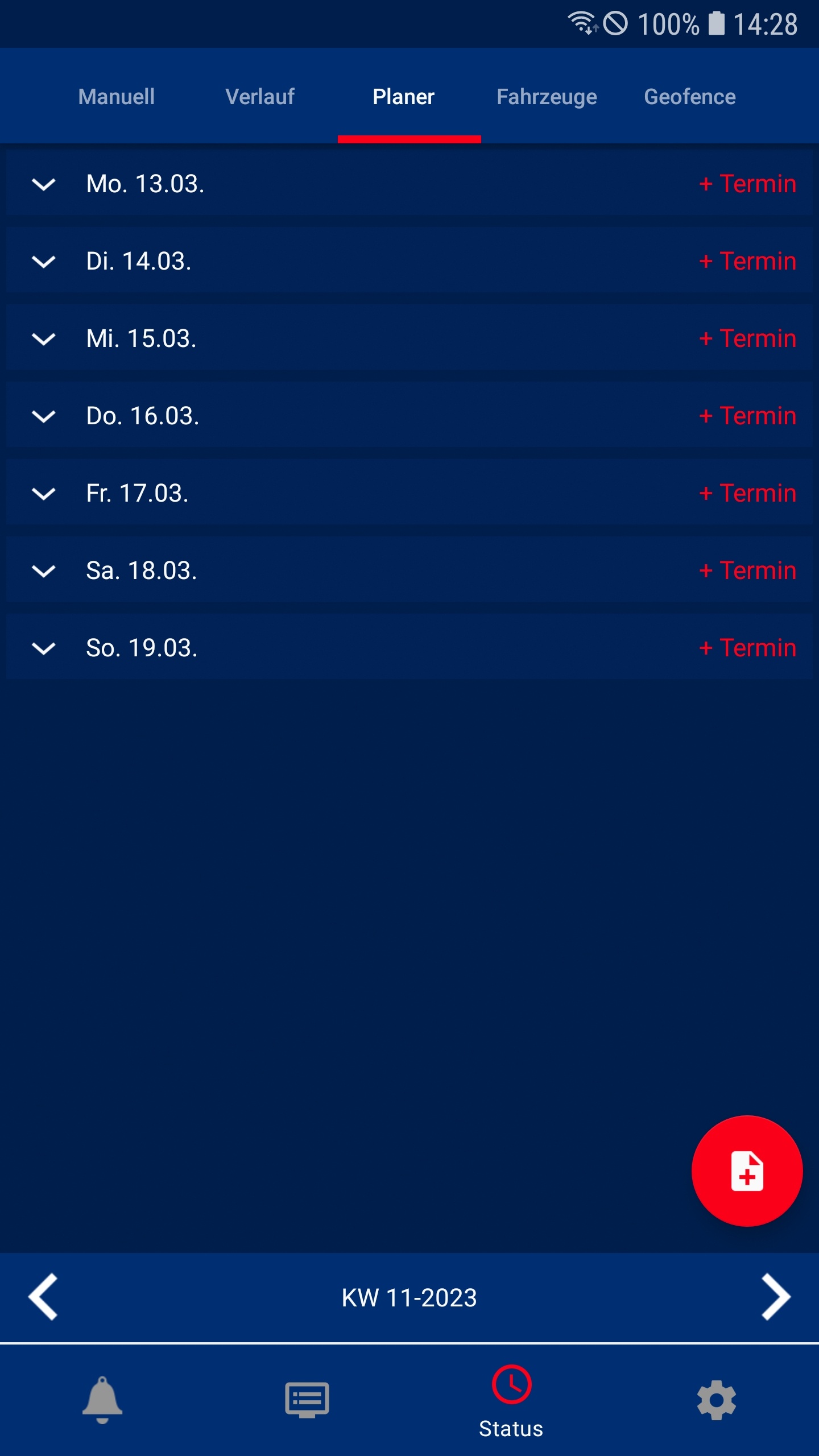This screenshot has height=1456, width=819.
Task: Open the settings gear
Action: [717, 1400]
